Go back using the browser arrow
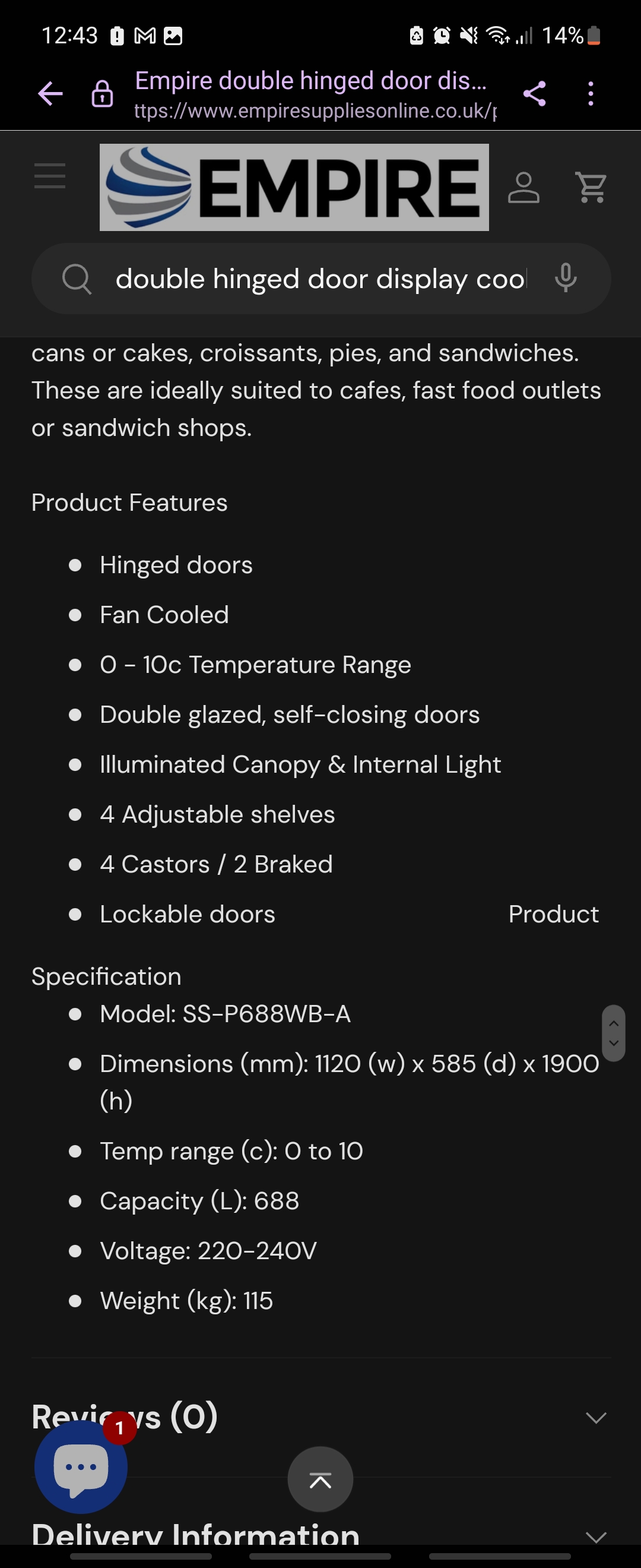The height and width of the screenshot is (1568, 641). tap(50, 94)
